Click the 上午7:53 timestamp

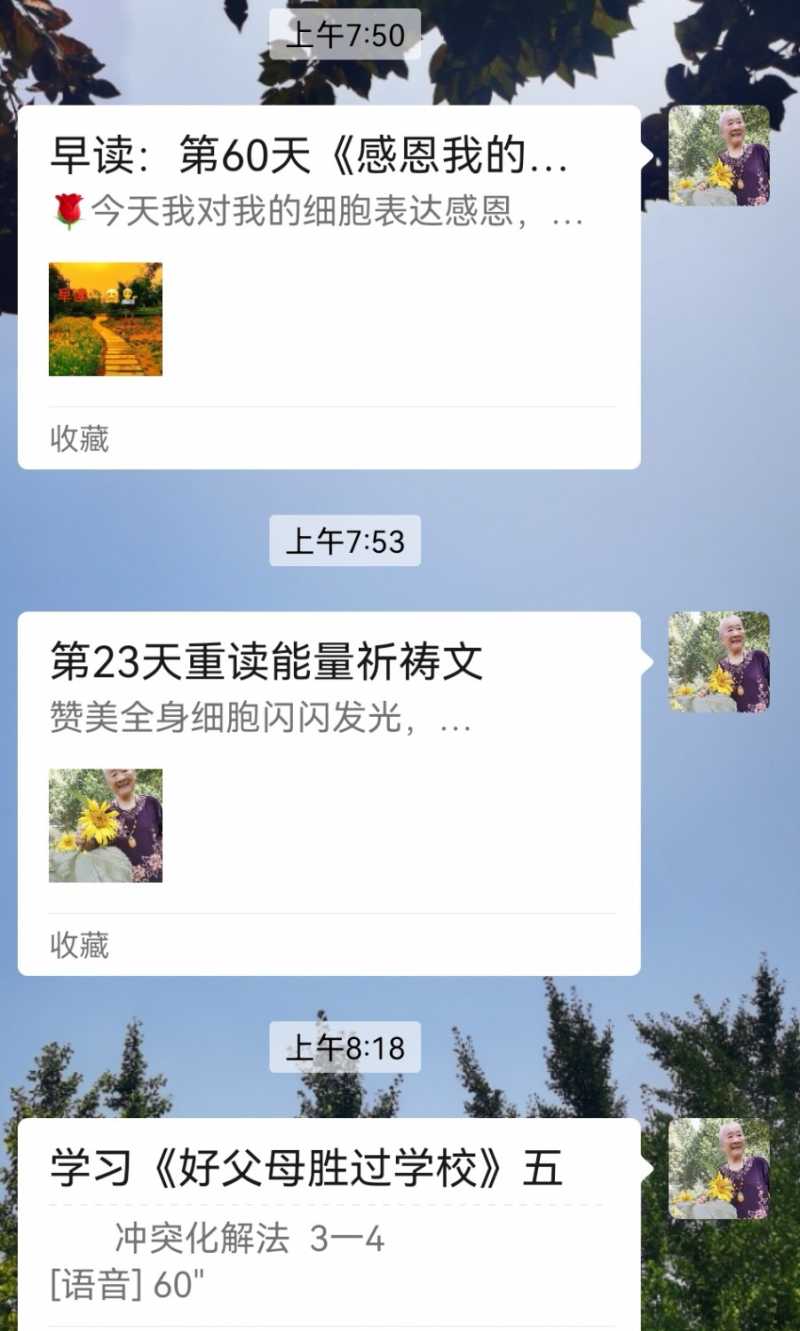tap(345, 541)
